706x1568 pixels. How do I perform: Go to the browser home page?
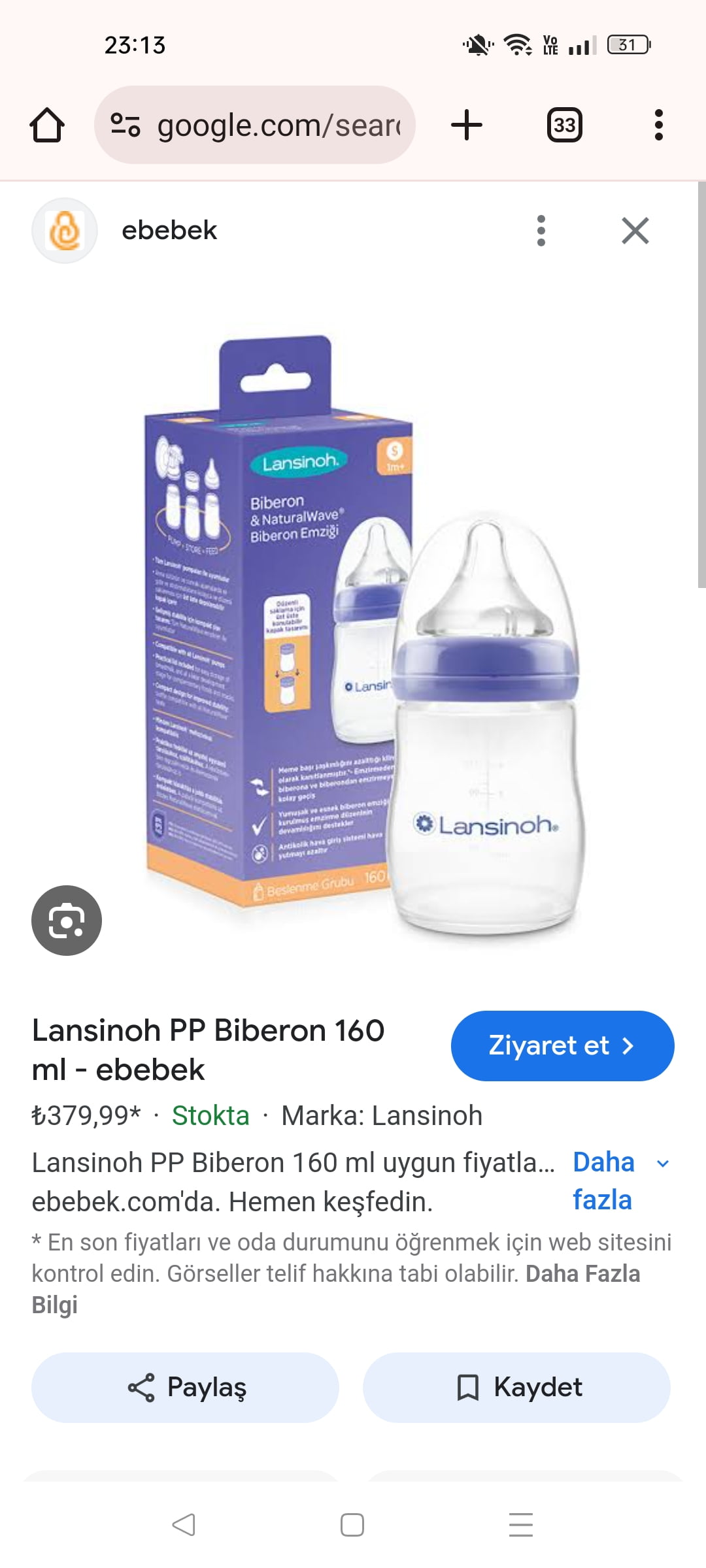pyautogui.click(x=47, y=125)
